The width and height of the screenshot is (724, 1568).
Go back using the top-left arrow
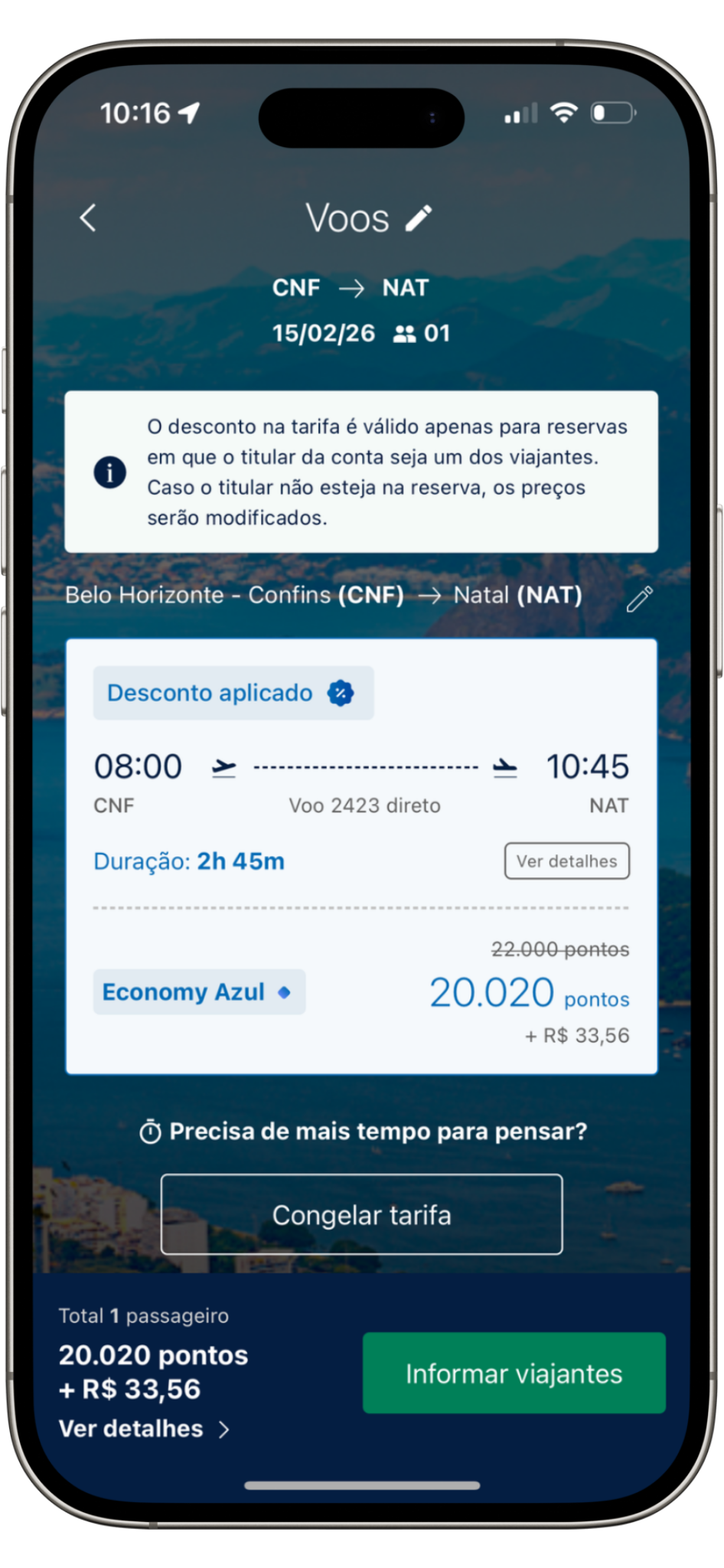coord(89,218)
